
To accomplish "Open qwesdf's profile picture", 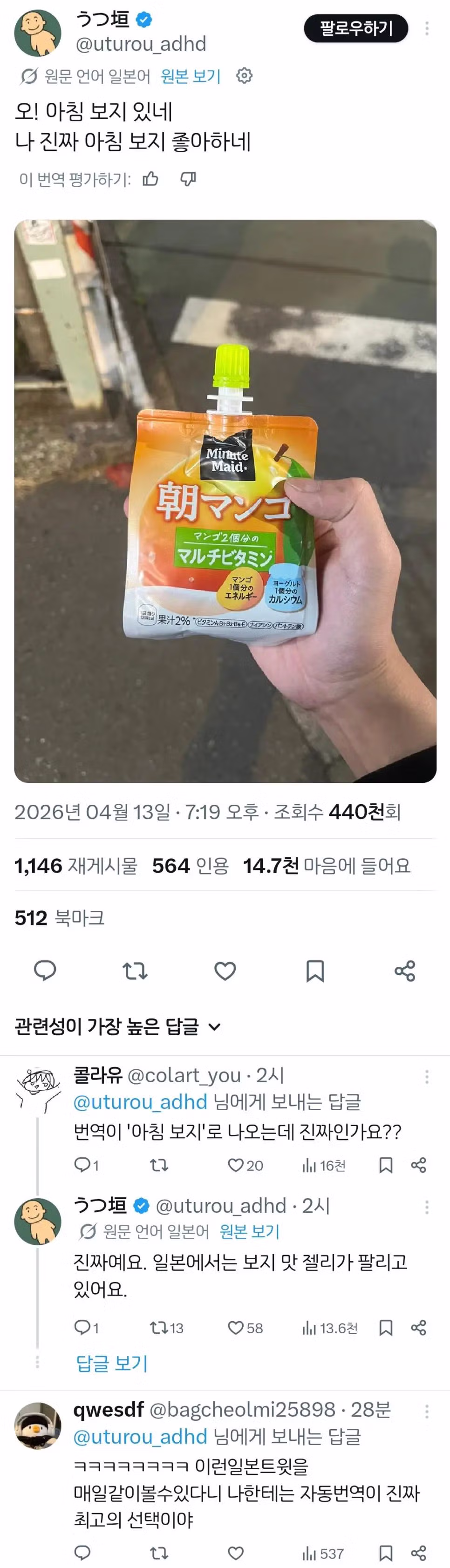I will 38,1425.
